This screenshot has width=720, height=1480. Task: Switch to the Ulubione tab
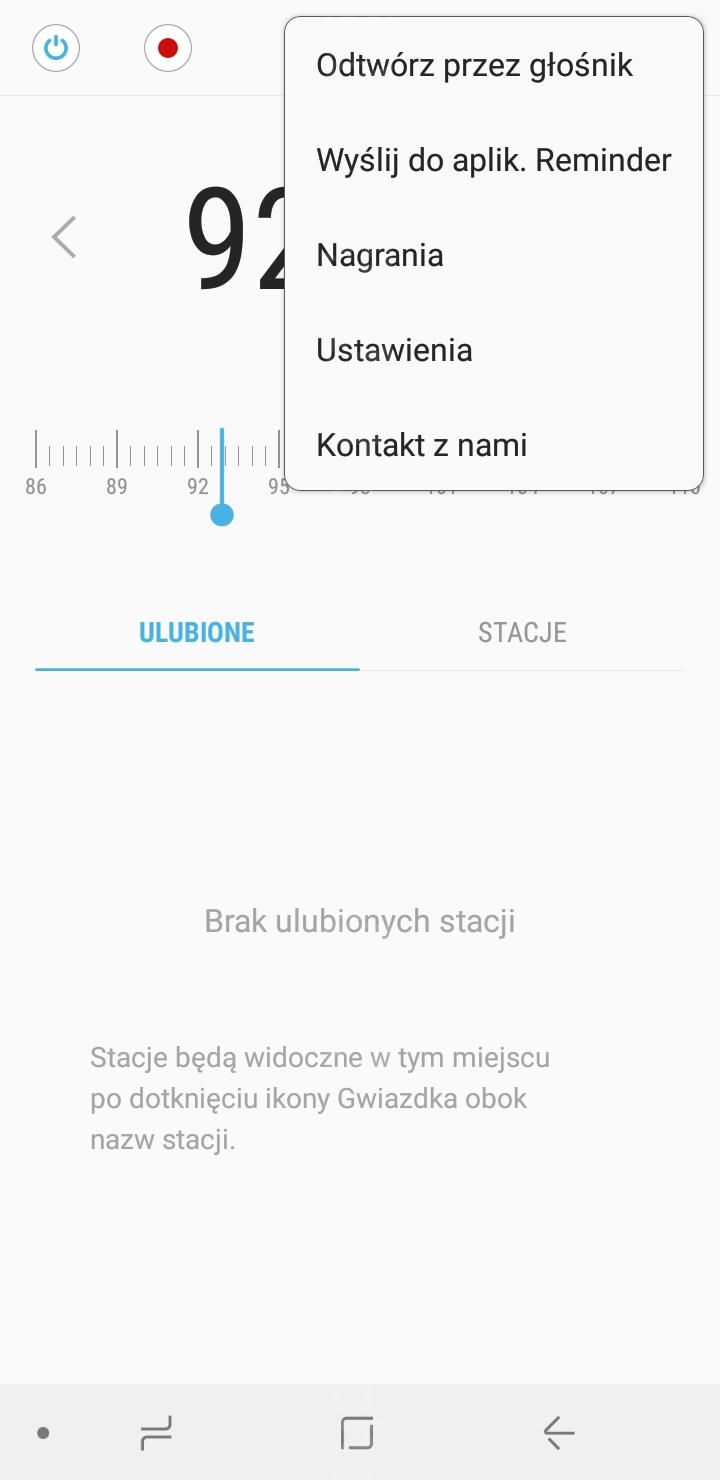(x=197, y=632)
